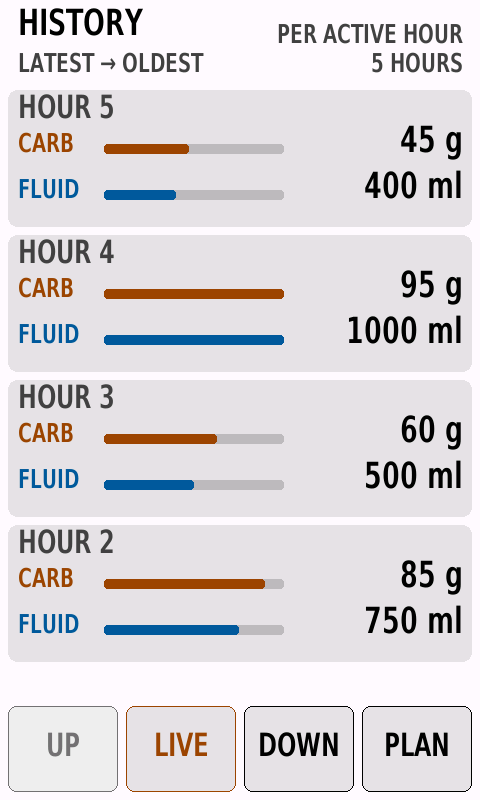Switch to the LIVE view
The image size is (480, 800).
coord(181,748)
